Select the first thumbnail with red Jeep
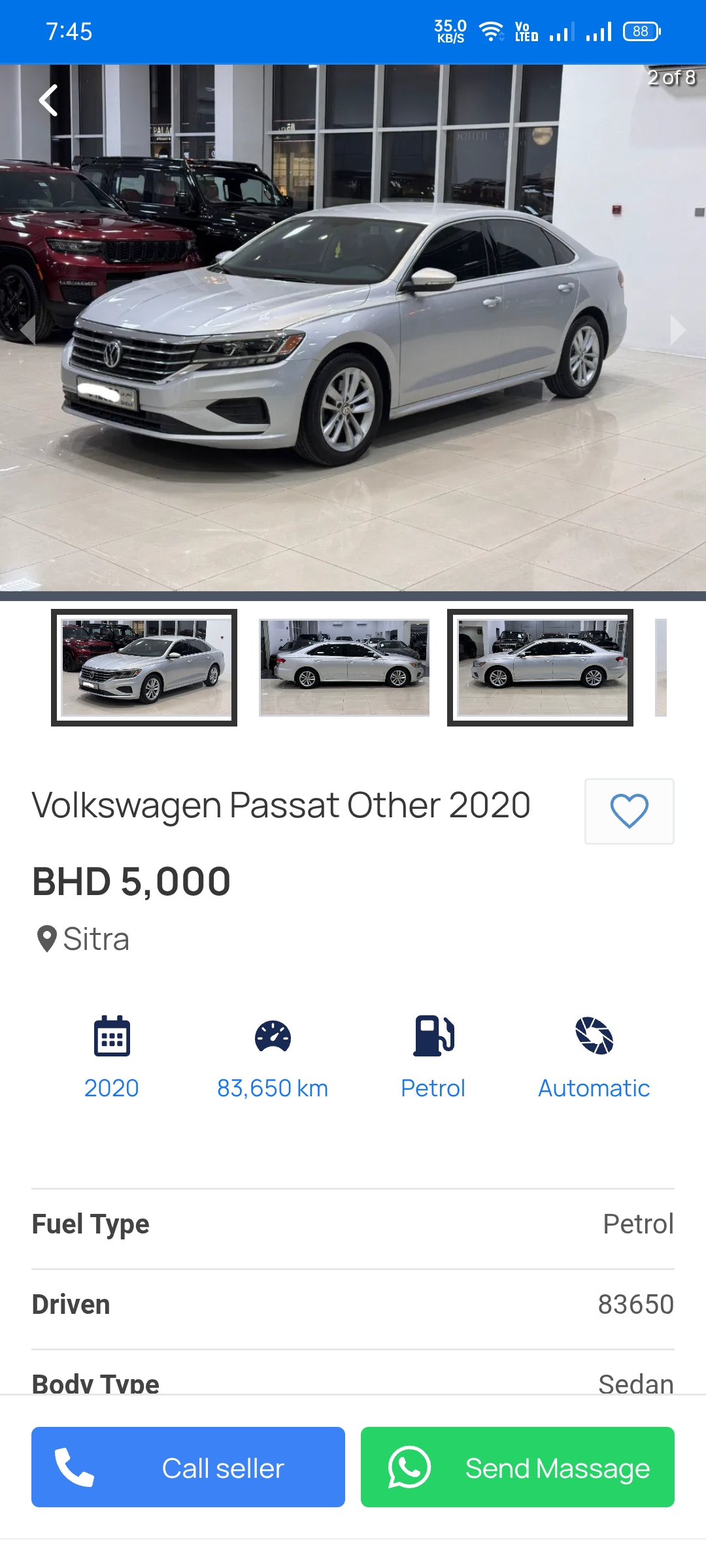Image resolution: width=706 pixels, height=1568 pixels. (144, 668)
